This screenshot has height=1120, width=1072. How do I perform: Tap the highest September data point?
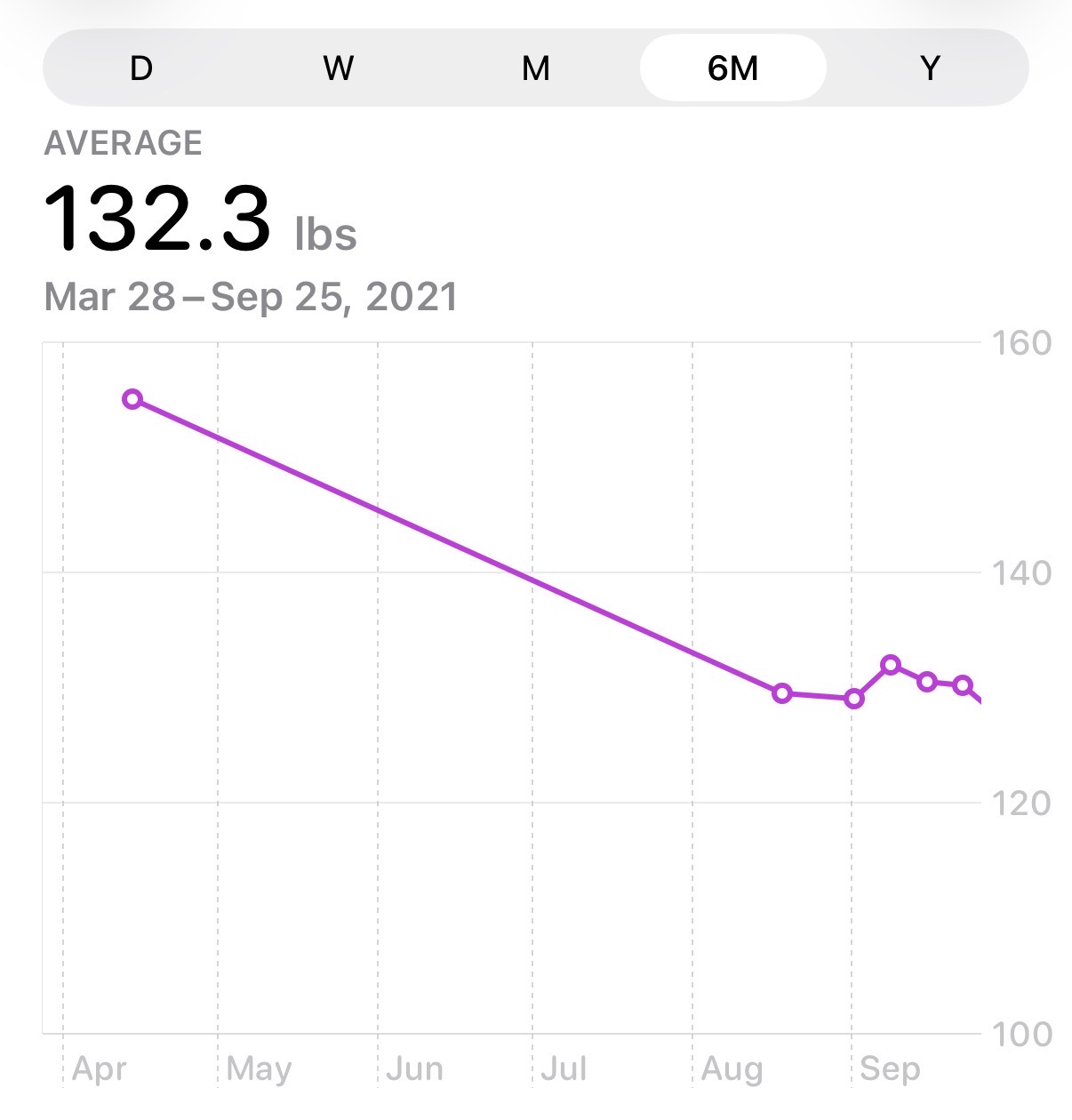891,665
